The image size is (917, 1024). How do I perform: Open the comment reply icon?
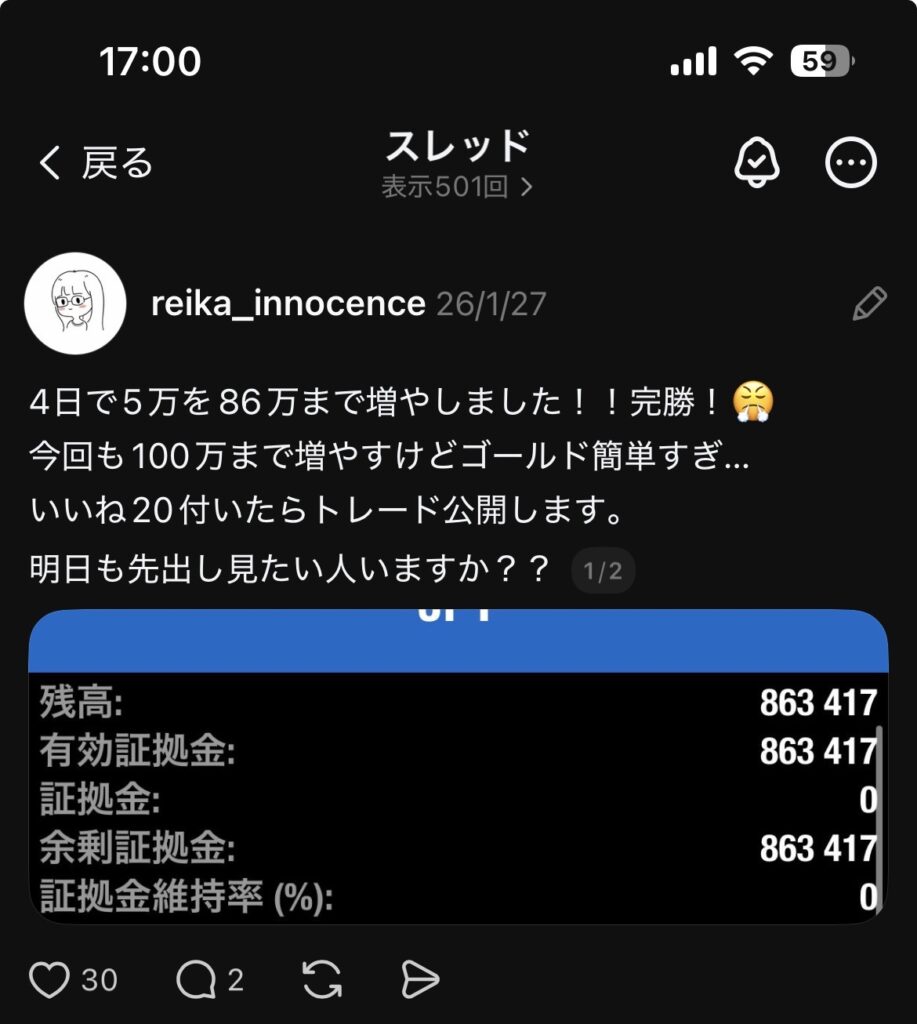pos(195,980)
